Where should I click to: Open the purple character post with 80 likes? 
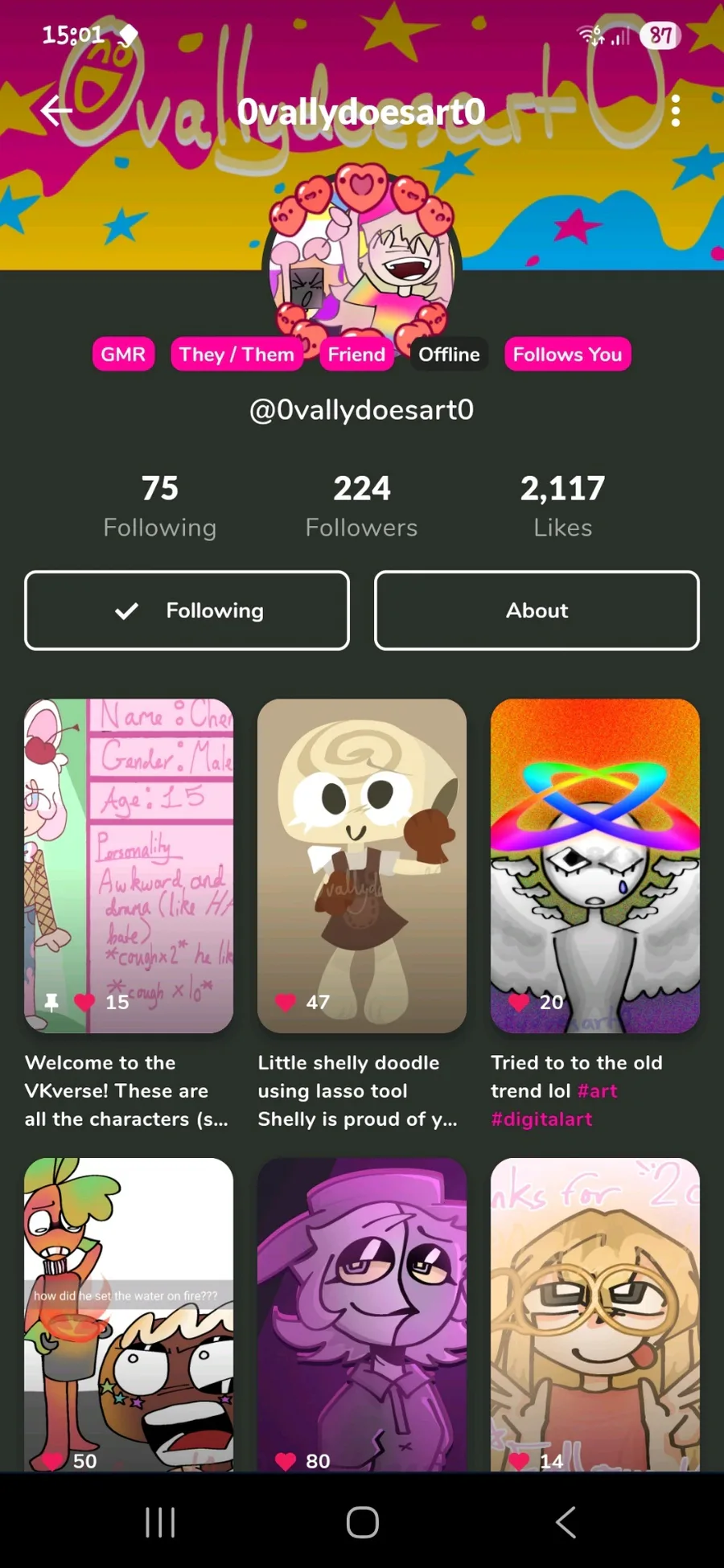point(362,1315)
